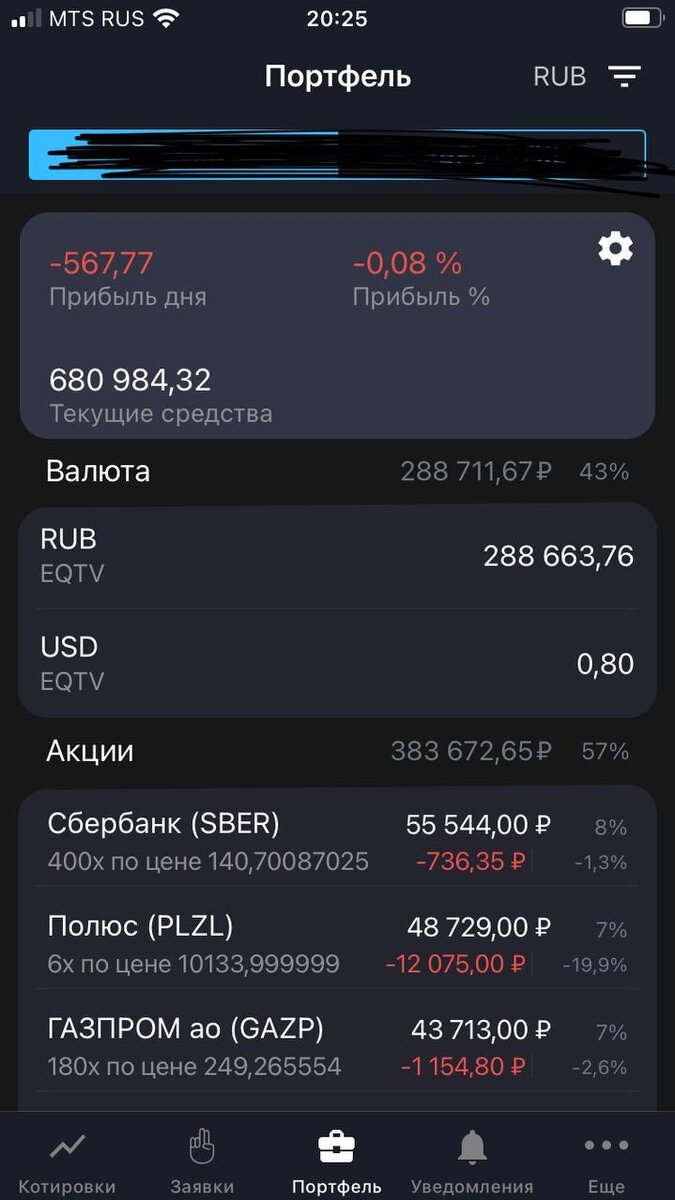Open the RUB currency position
Image resolution: width=675 pixels, height=1200 pixels.
click(337, 556)
